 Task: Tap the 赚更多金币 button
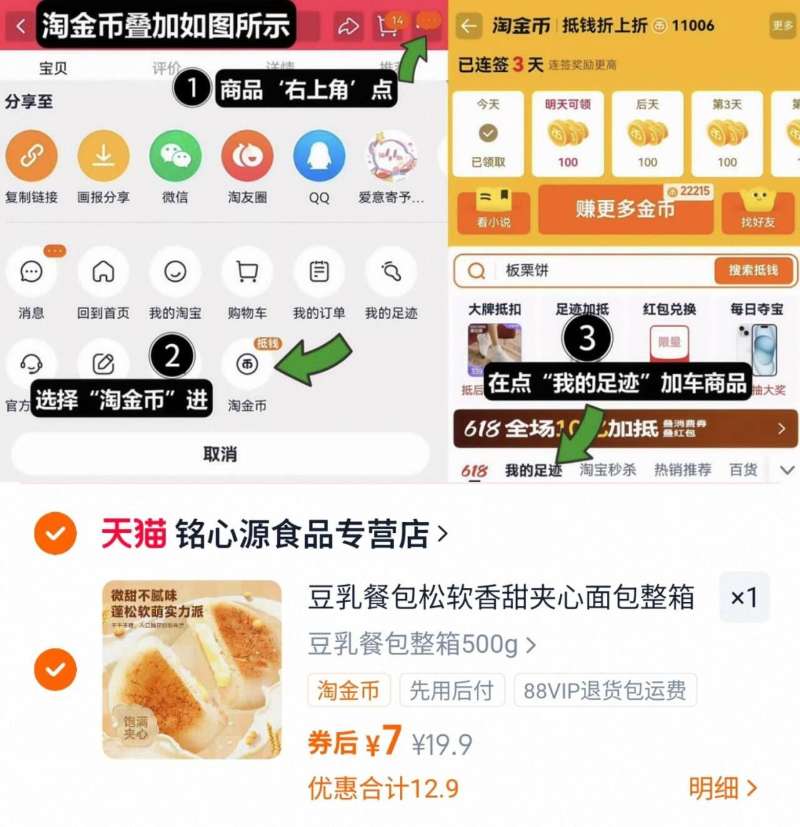coord(624,211)
